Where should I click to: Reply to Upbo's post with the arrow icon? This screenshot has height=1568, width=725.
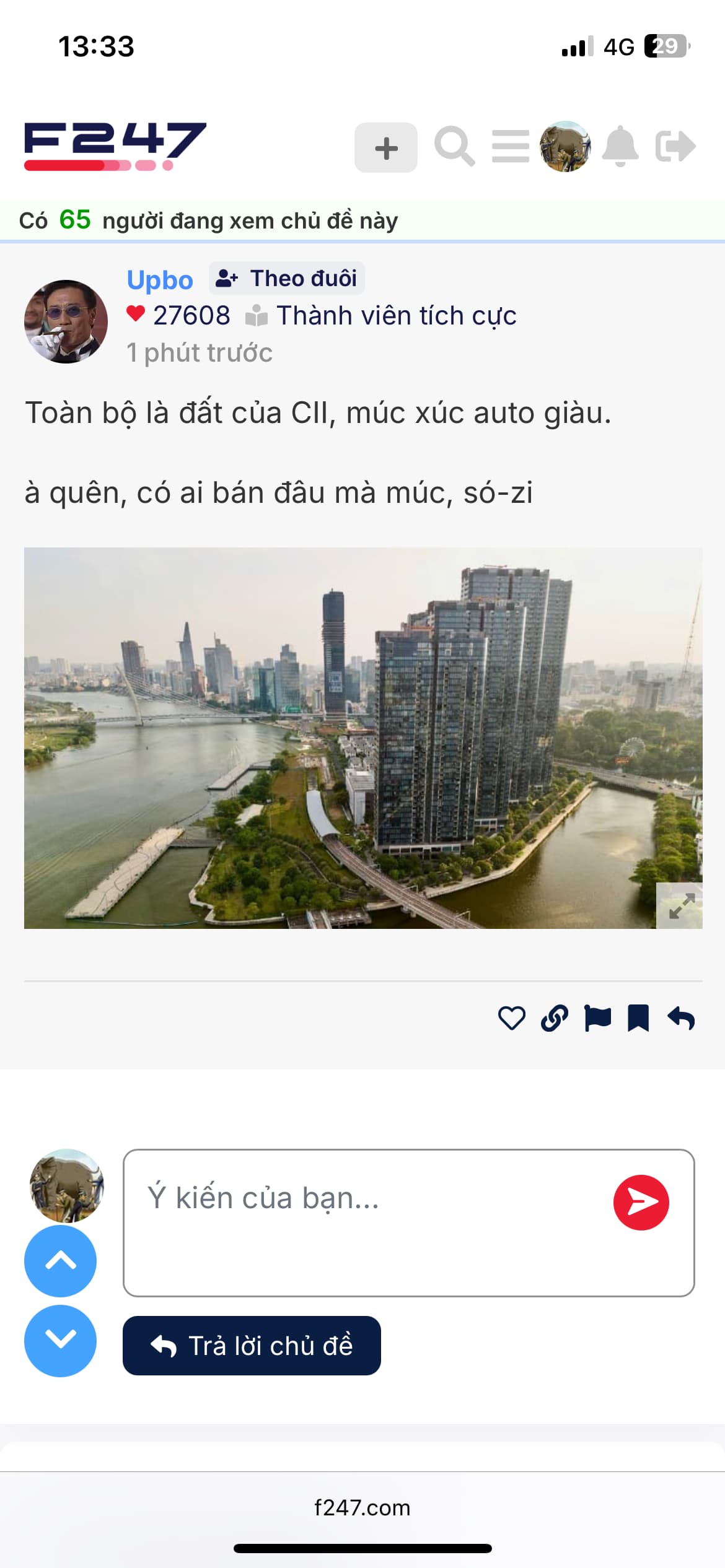[681, 1018]
